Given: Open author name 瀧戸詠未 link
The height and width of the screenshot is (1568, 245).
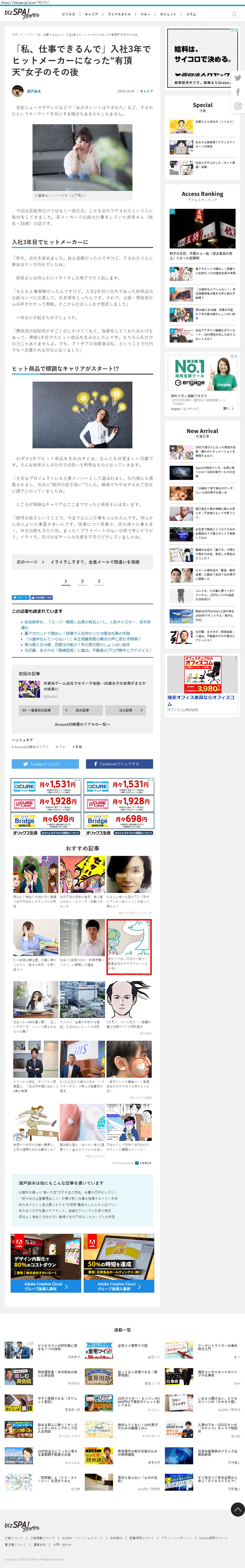Looking at the screenshot, I should tap(33, 91).
